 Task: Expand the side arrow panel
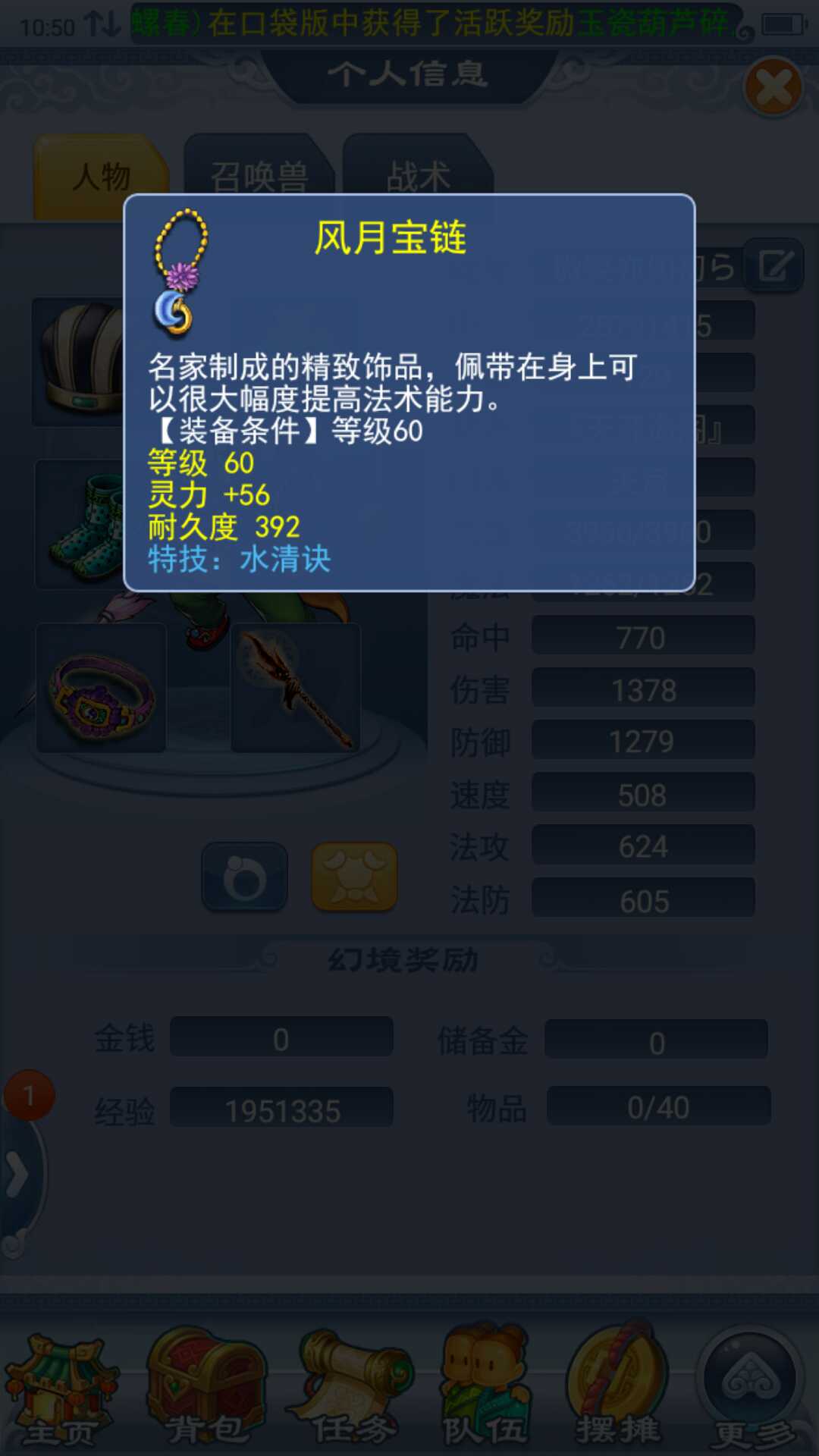pos(17,1175)
